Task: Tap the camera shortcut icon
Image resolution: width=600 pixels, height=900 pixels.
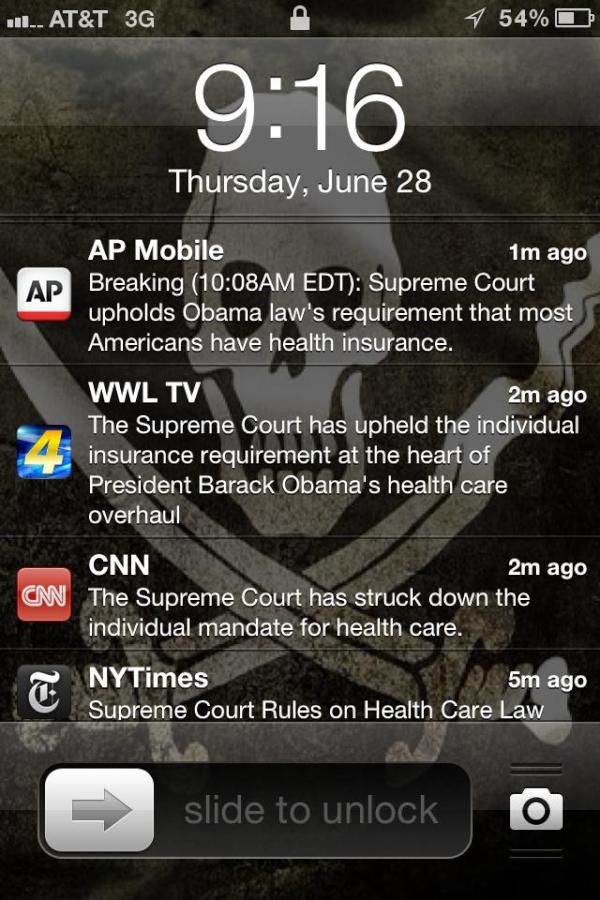Action: pyautogui.click(x=536, y=810)
